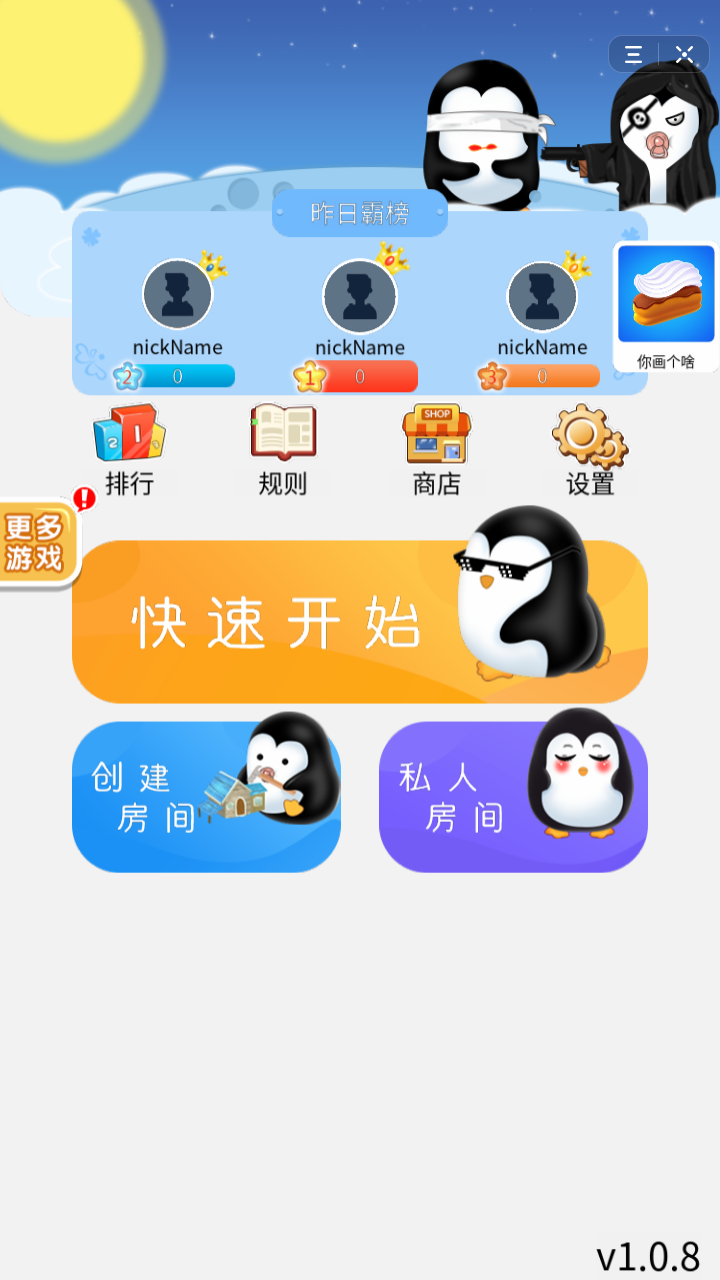720x1280 pixels.
Task: Open the 更多游戏 more games tab
Action: 36,543
